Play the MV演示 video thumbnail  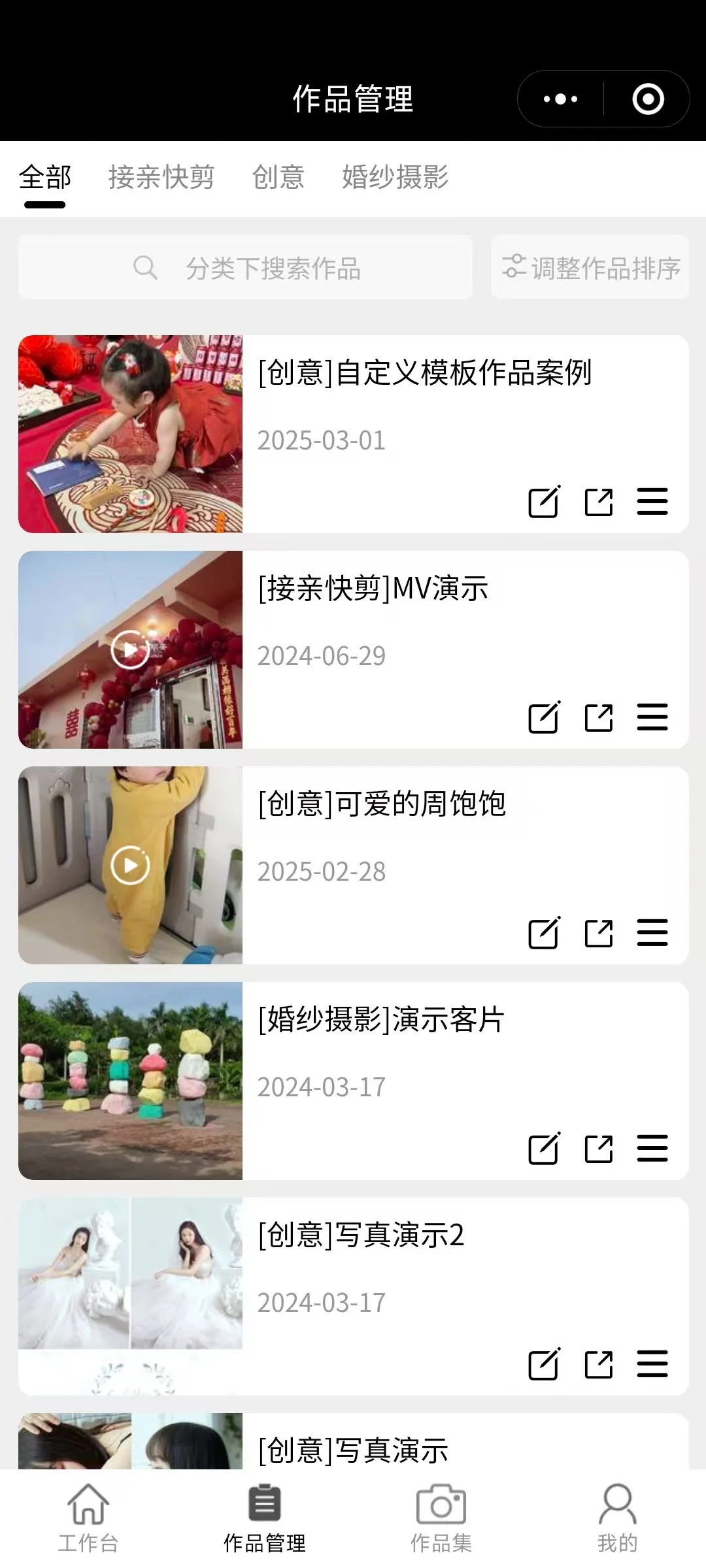(130, 649)
